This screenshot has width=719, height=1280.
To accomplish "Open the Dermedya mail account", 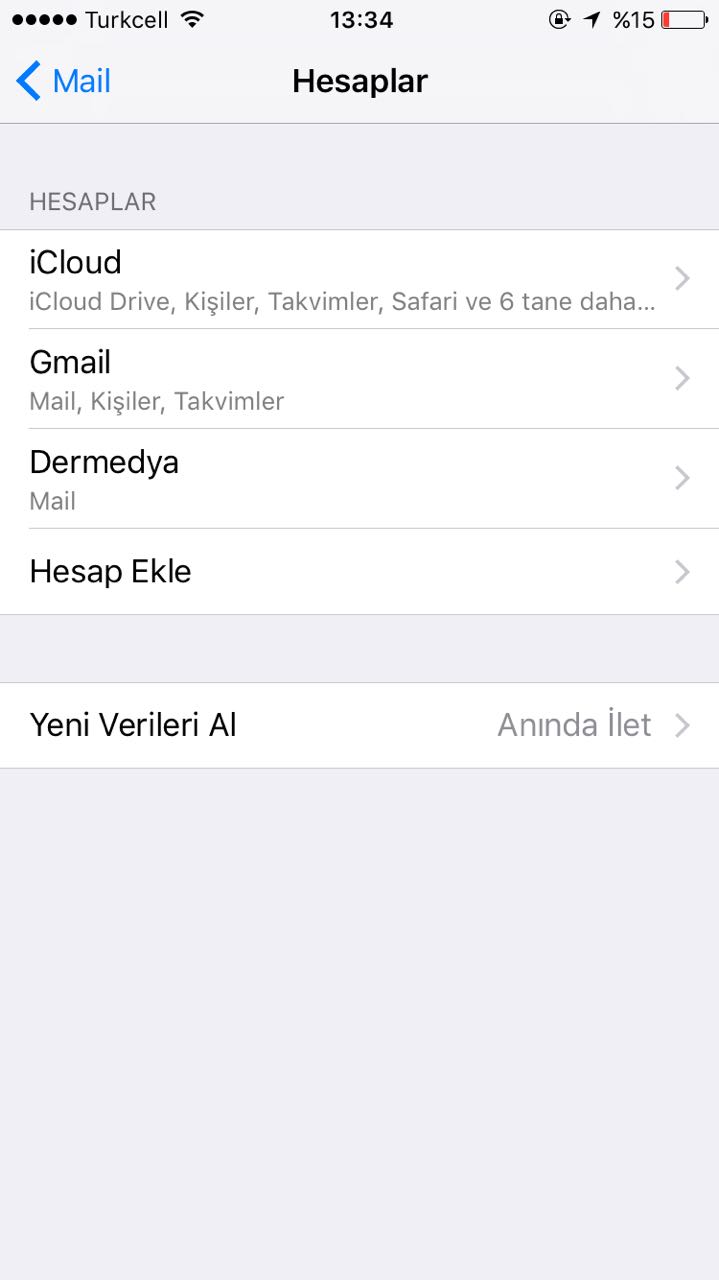I will [359, 479].
